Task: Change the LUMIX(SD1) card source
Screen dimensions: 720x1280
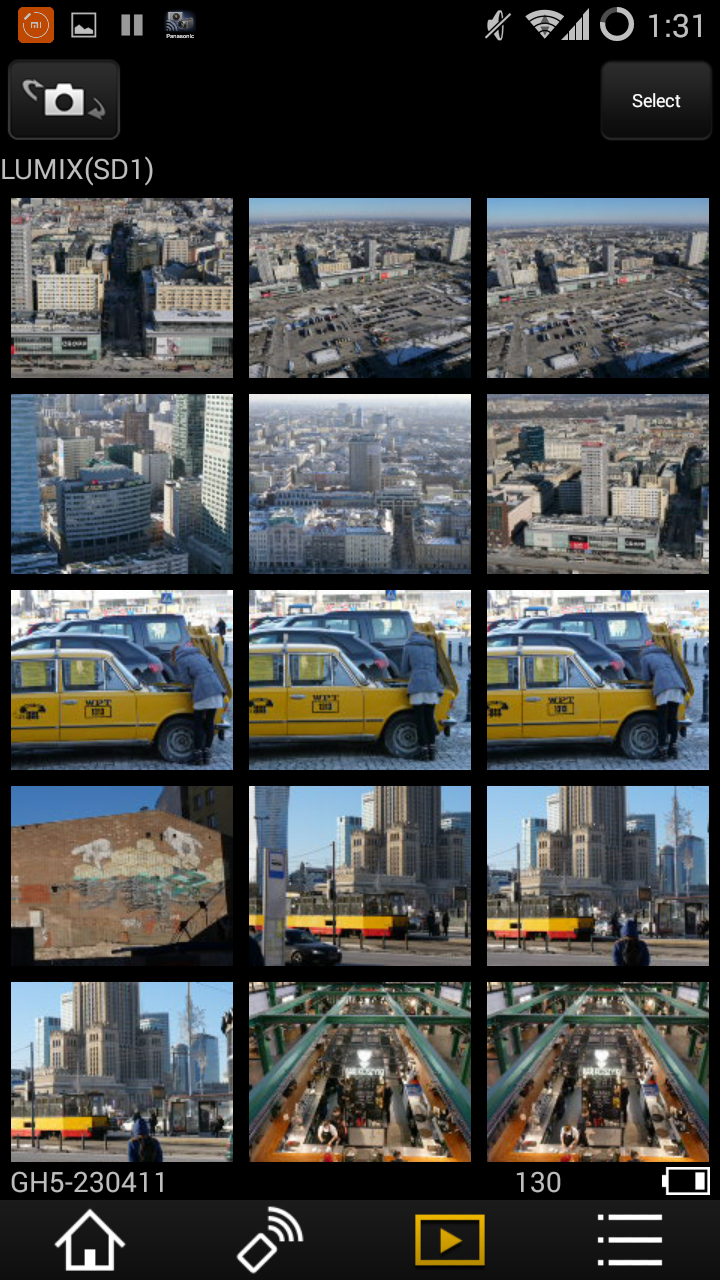Action: [78, 170]
